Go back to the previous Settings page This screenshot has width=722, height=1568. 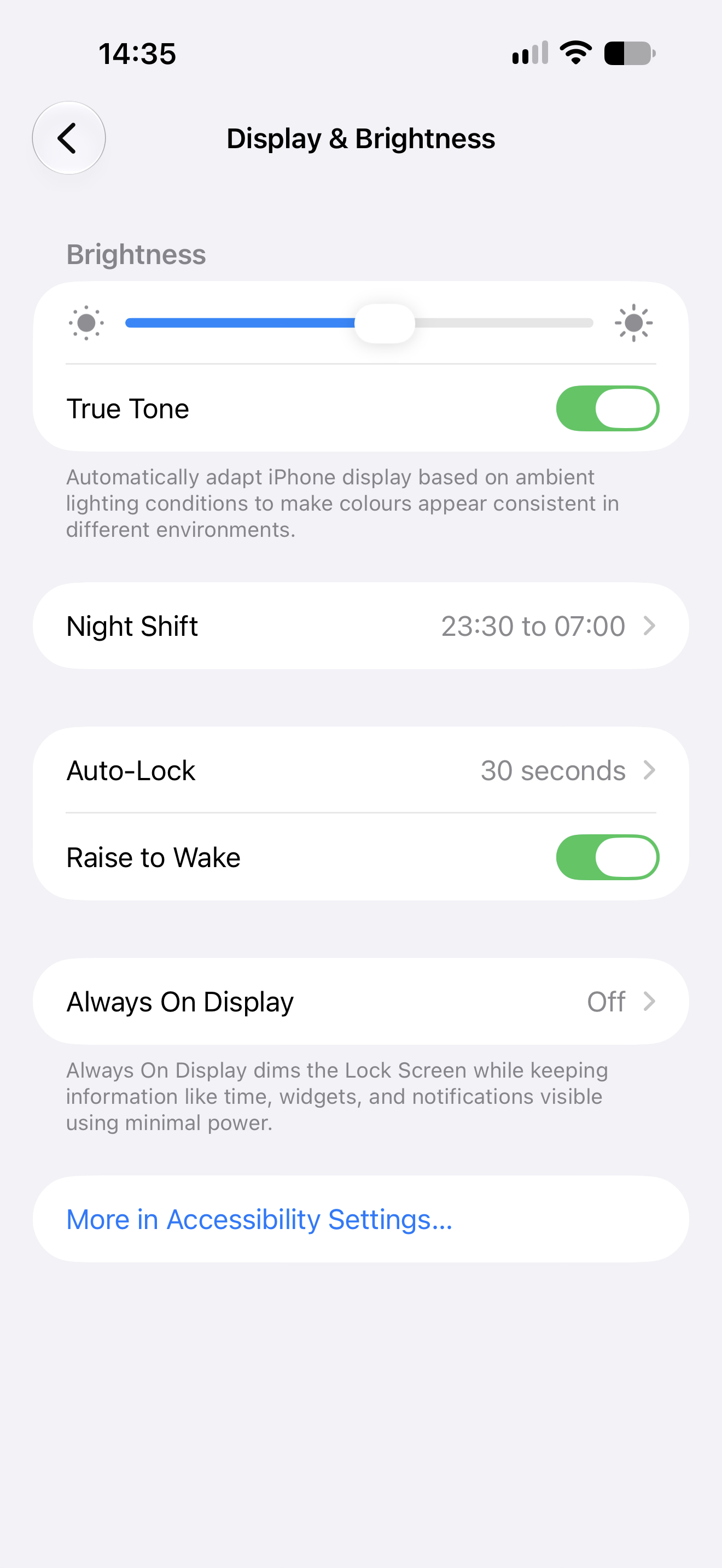coord(69,138)
